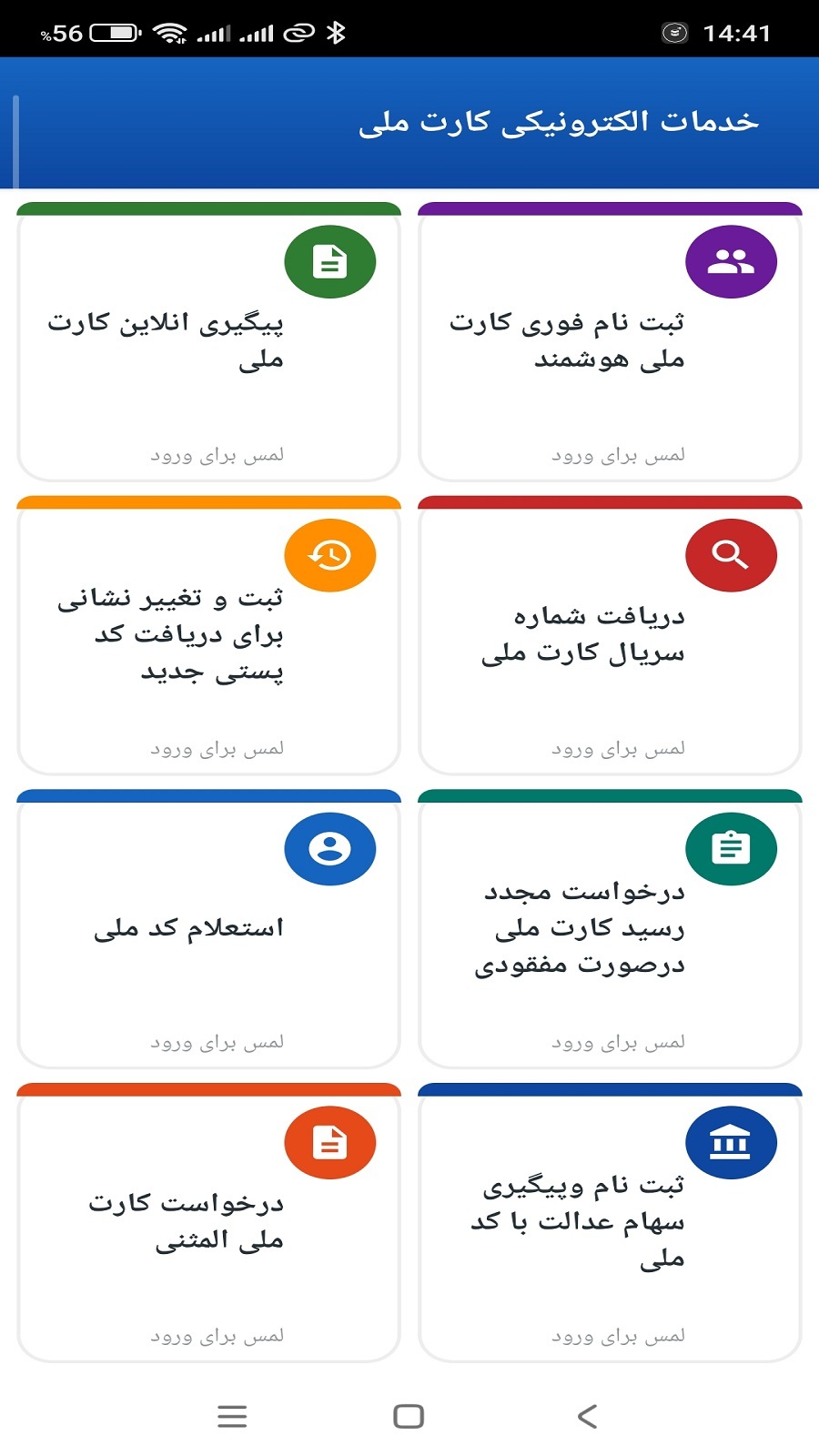The height and width of the screenshot is (1456, 819).
Task: Go to the system home screen
Action: [x=409, y=1416]
